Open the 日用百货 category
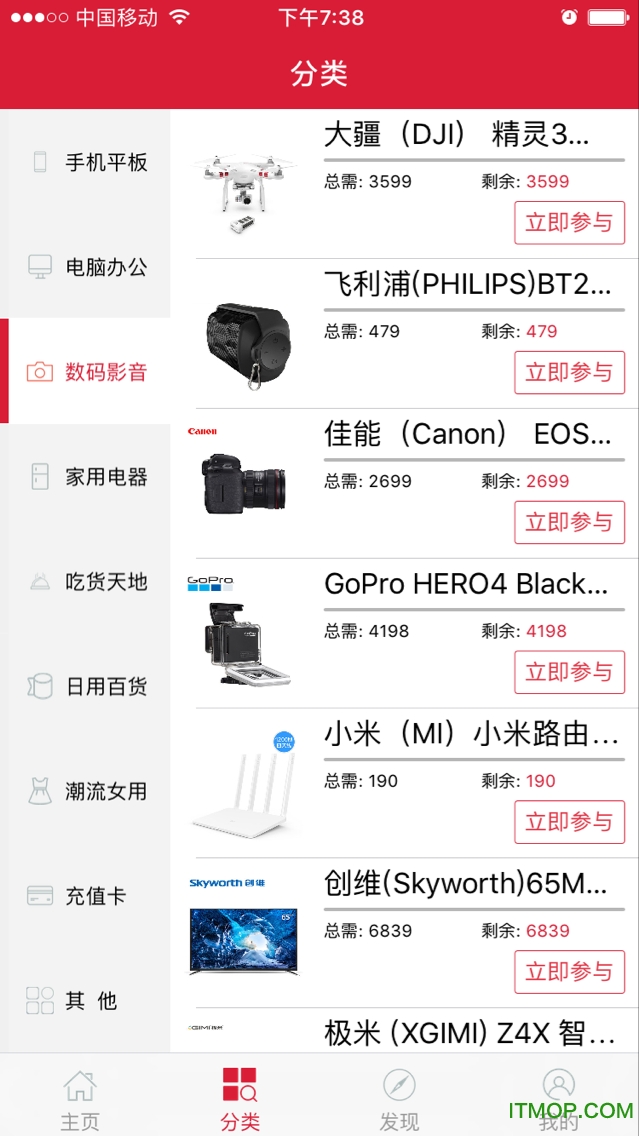639x1136 pixels. tap(86, 687)
